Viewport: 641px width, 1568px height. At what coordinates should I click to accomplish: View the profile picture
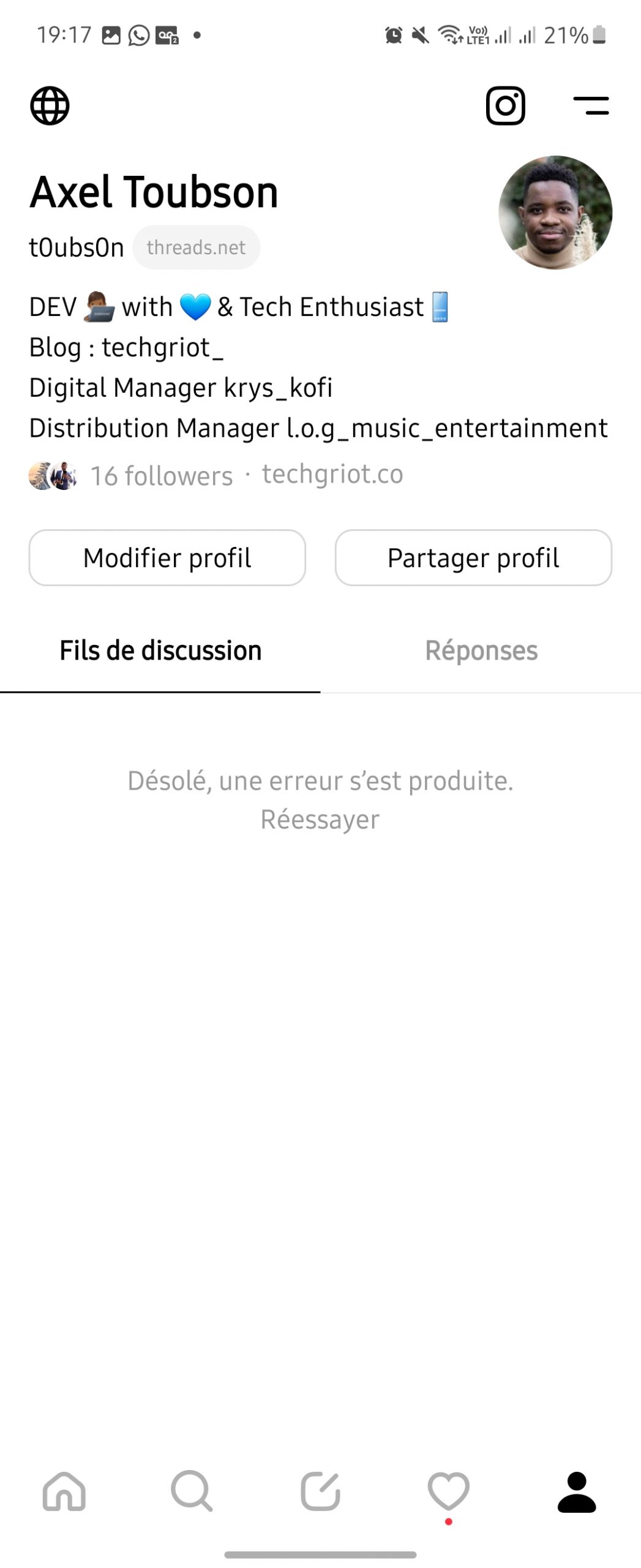[555, 213]
